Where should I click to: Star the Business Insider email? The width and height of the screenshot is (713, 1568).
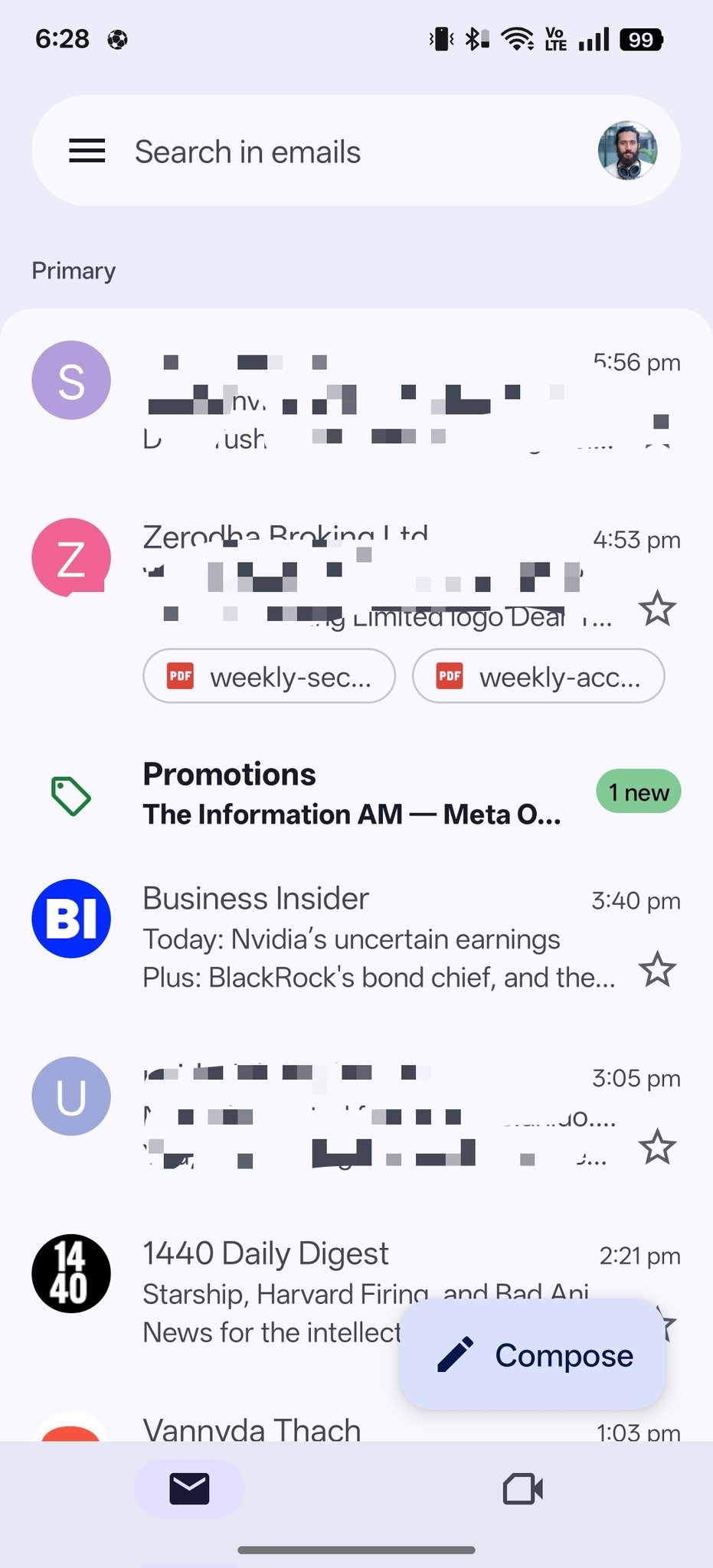tap(657, 970)
